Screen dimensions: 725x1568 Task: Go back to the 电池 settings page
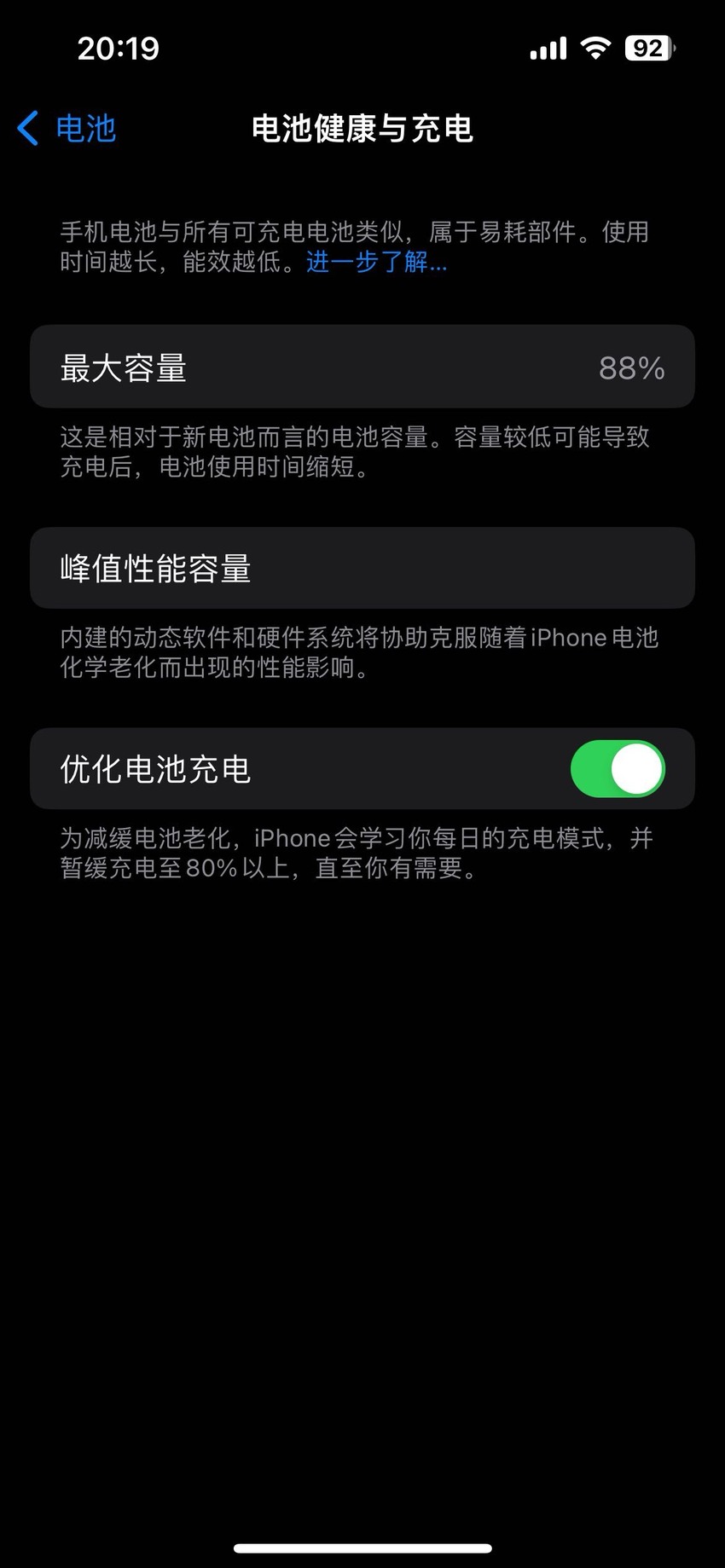67,129
